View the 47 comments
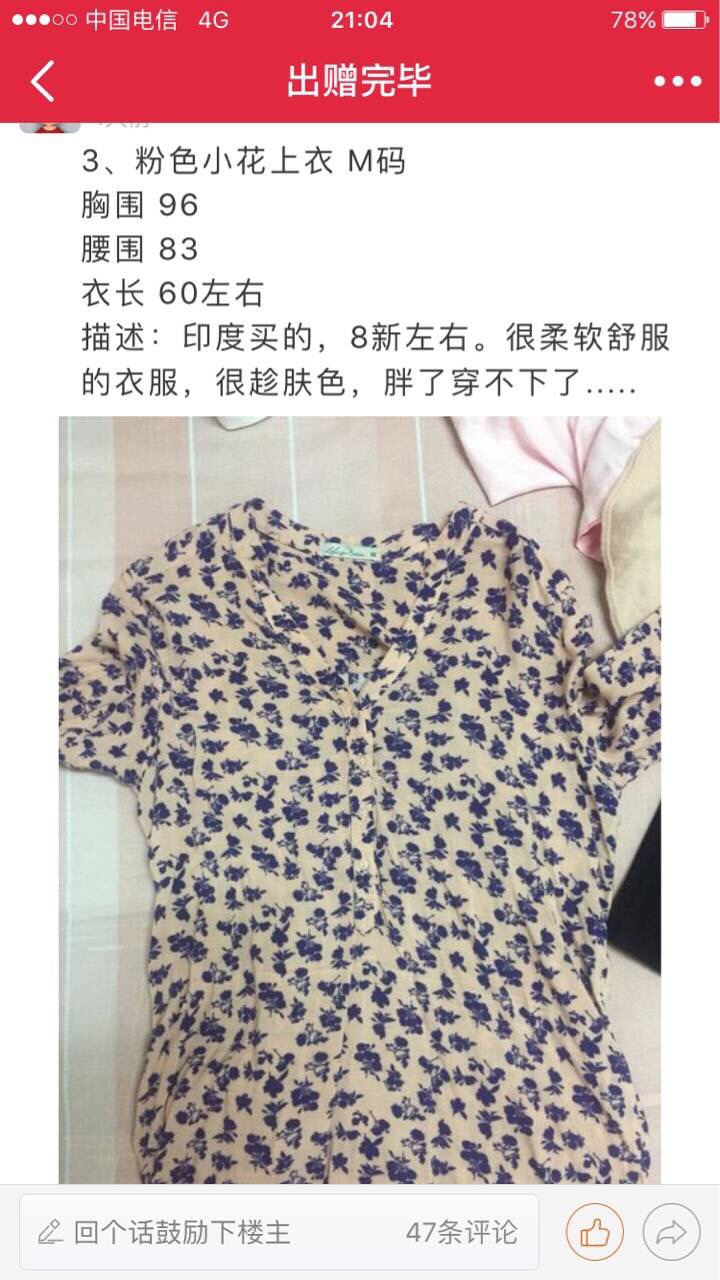This screenshot has width=720, height=1280. 461,1232
